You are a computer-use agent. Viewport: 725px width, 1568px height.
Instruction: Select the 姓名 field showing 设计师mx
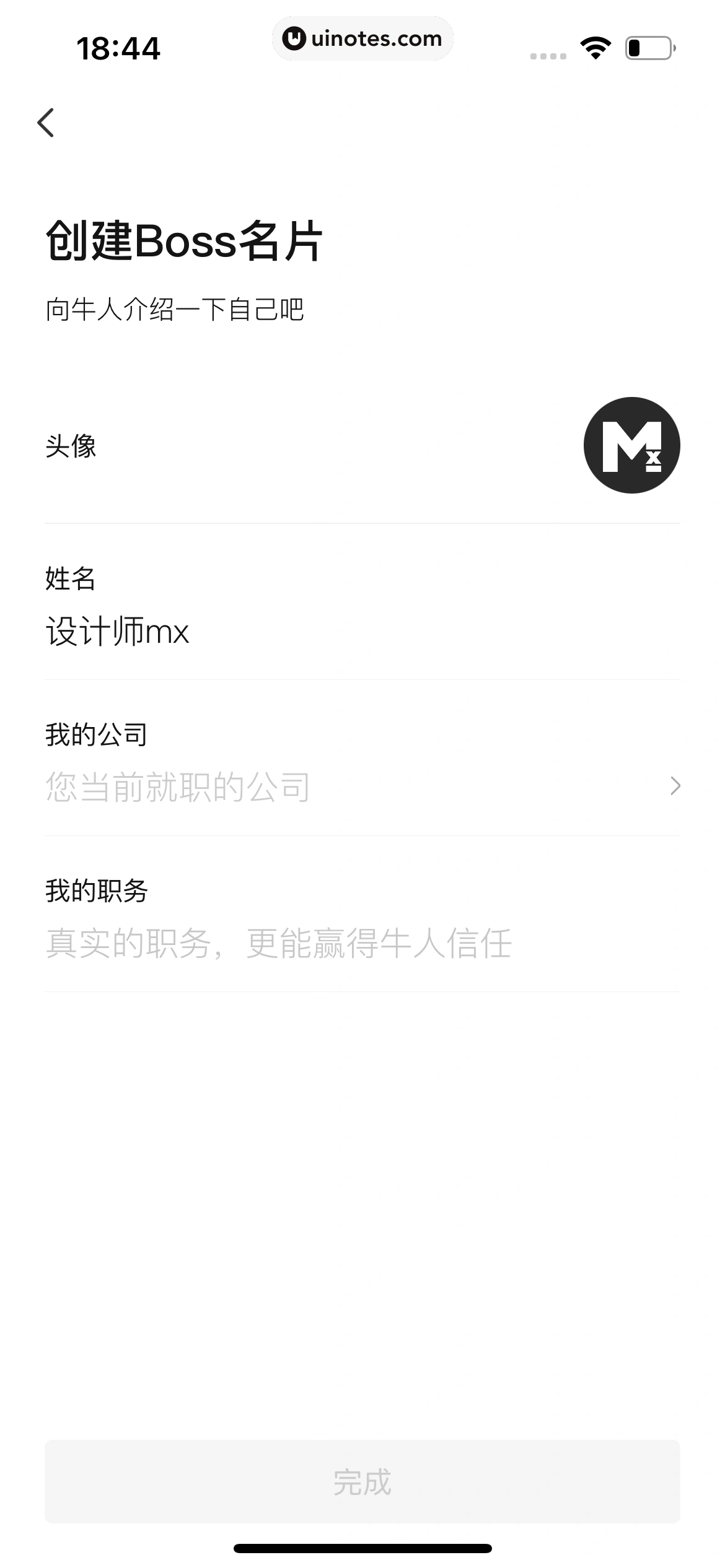tap(118, 632)
